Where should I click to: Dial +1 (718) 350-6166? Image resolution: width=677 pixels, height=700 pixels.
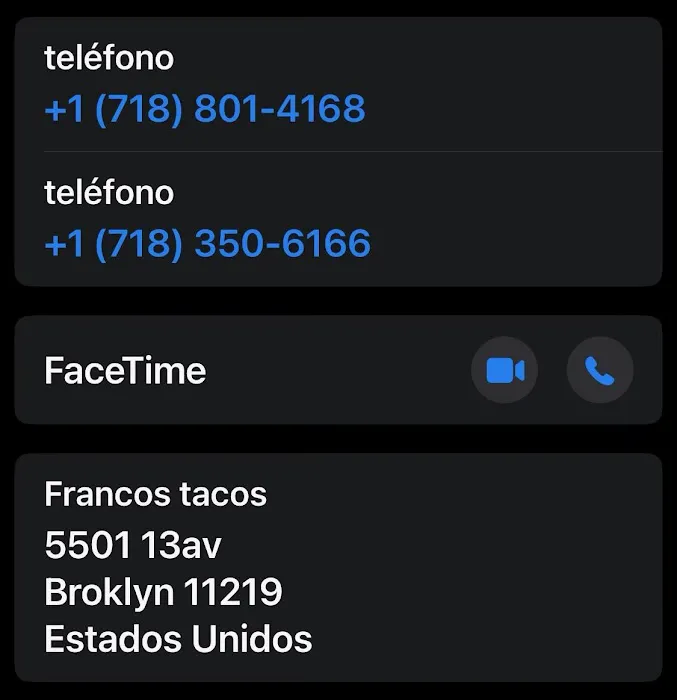[207, 243]
